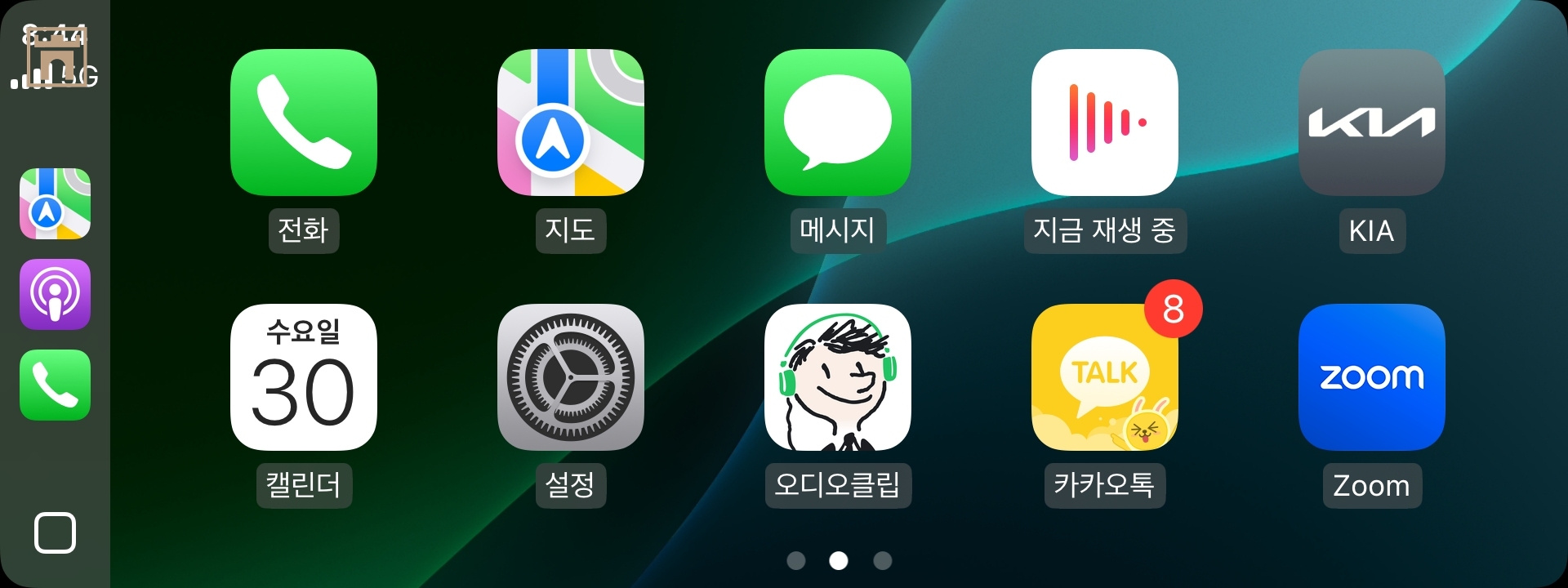Viewport: 1568px width, 588px height.
Task: Open Podcasts from the sidebar dock
Action: pos(55,295)
